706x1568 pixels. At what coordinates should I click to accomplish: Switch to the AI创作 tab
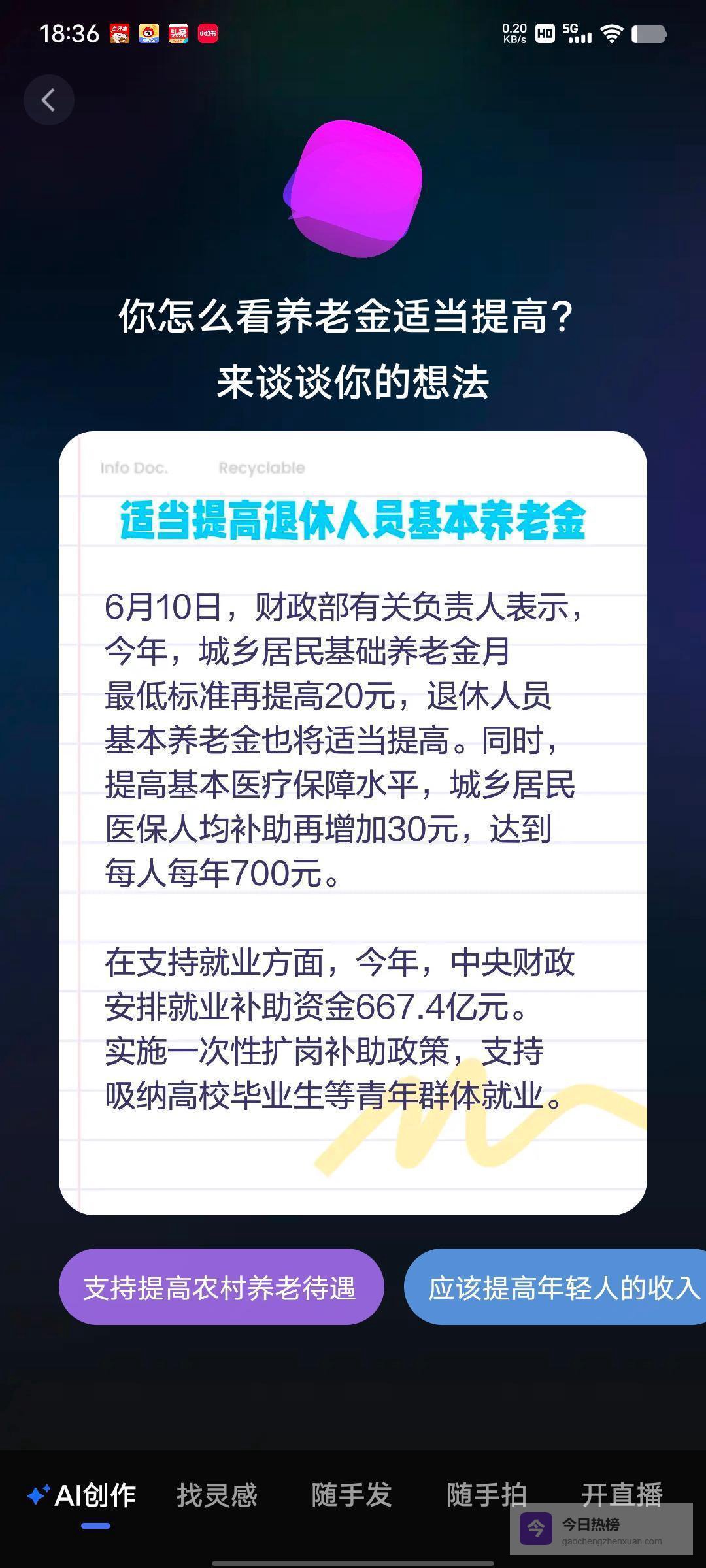84,1495
